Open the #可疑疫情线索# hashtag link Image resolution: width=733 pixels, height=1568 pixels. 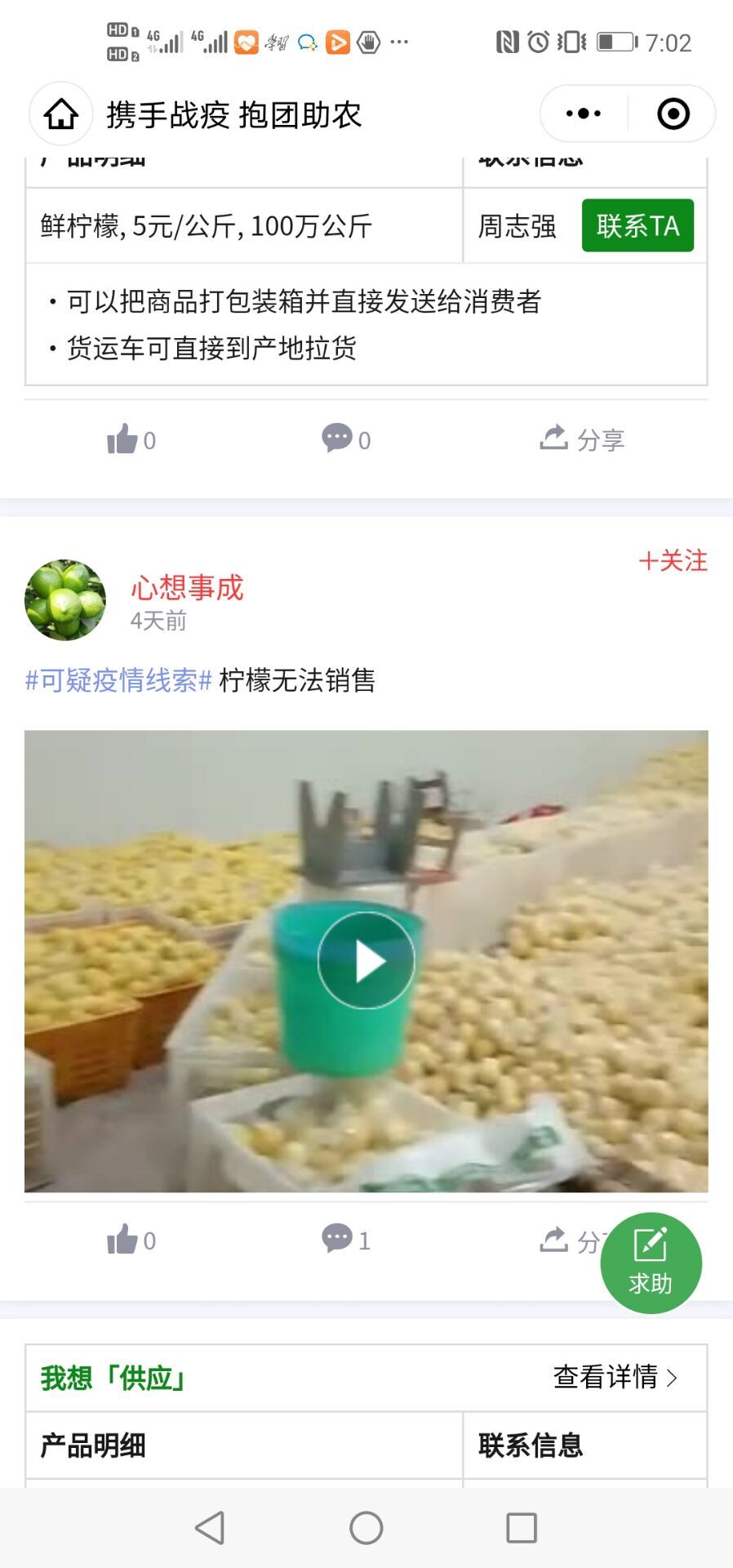118,680
